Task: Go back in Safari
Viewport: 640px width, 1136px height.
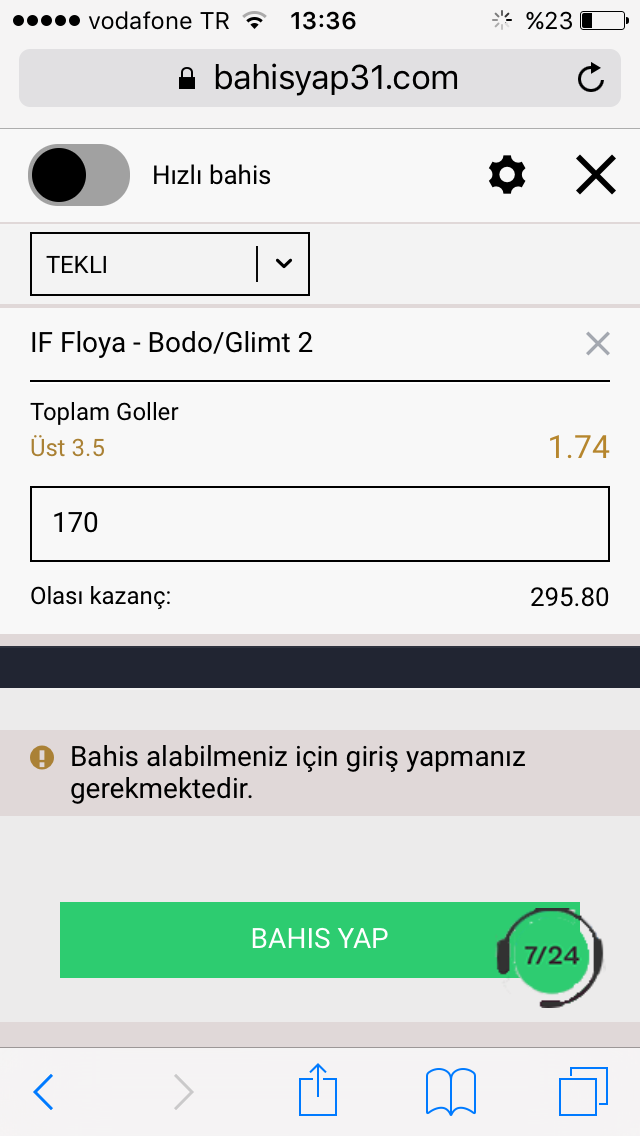Action: pyautogui.click(x=43, y=1091)
